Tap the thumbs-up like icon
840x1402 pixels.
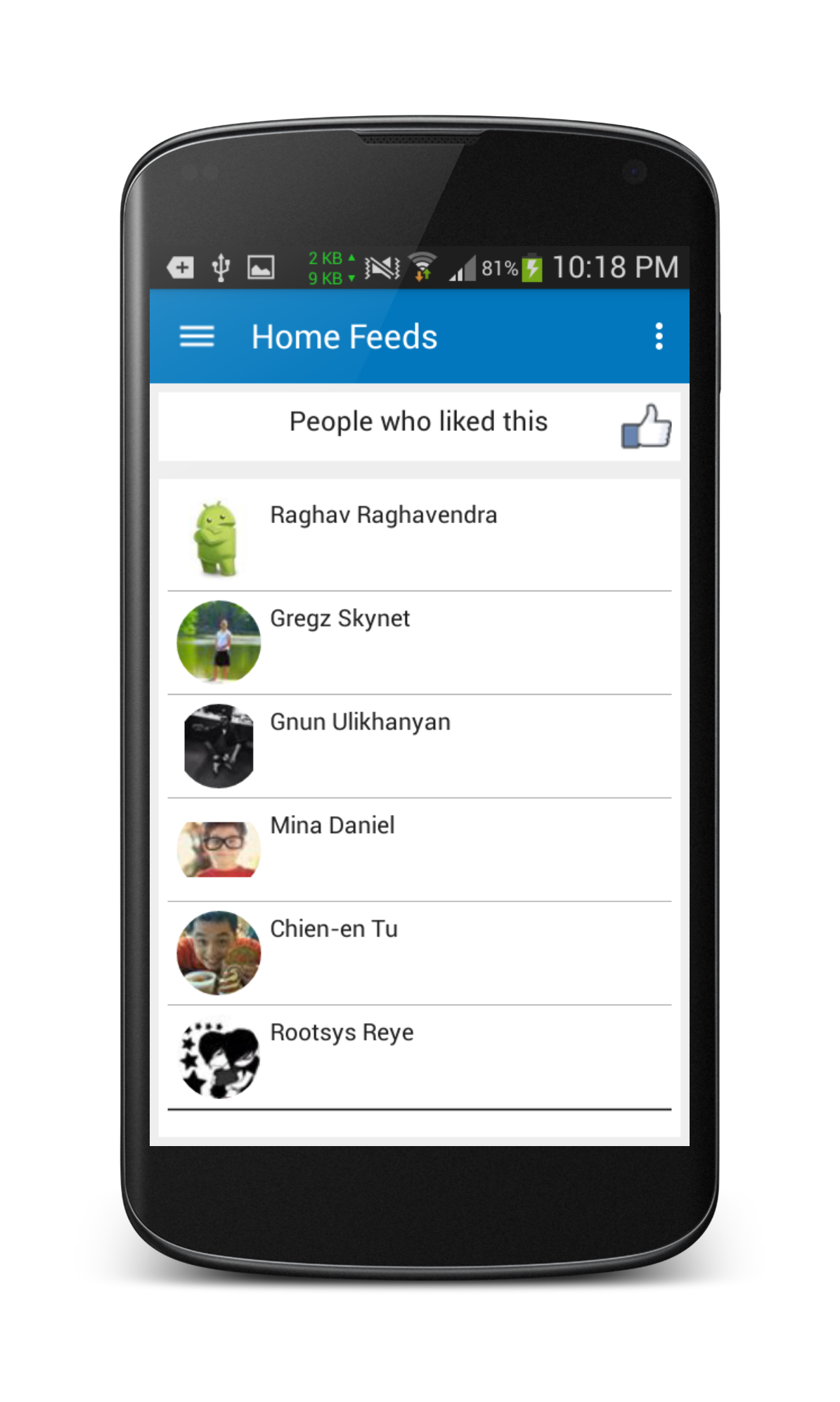(646, 426)
